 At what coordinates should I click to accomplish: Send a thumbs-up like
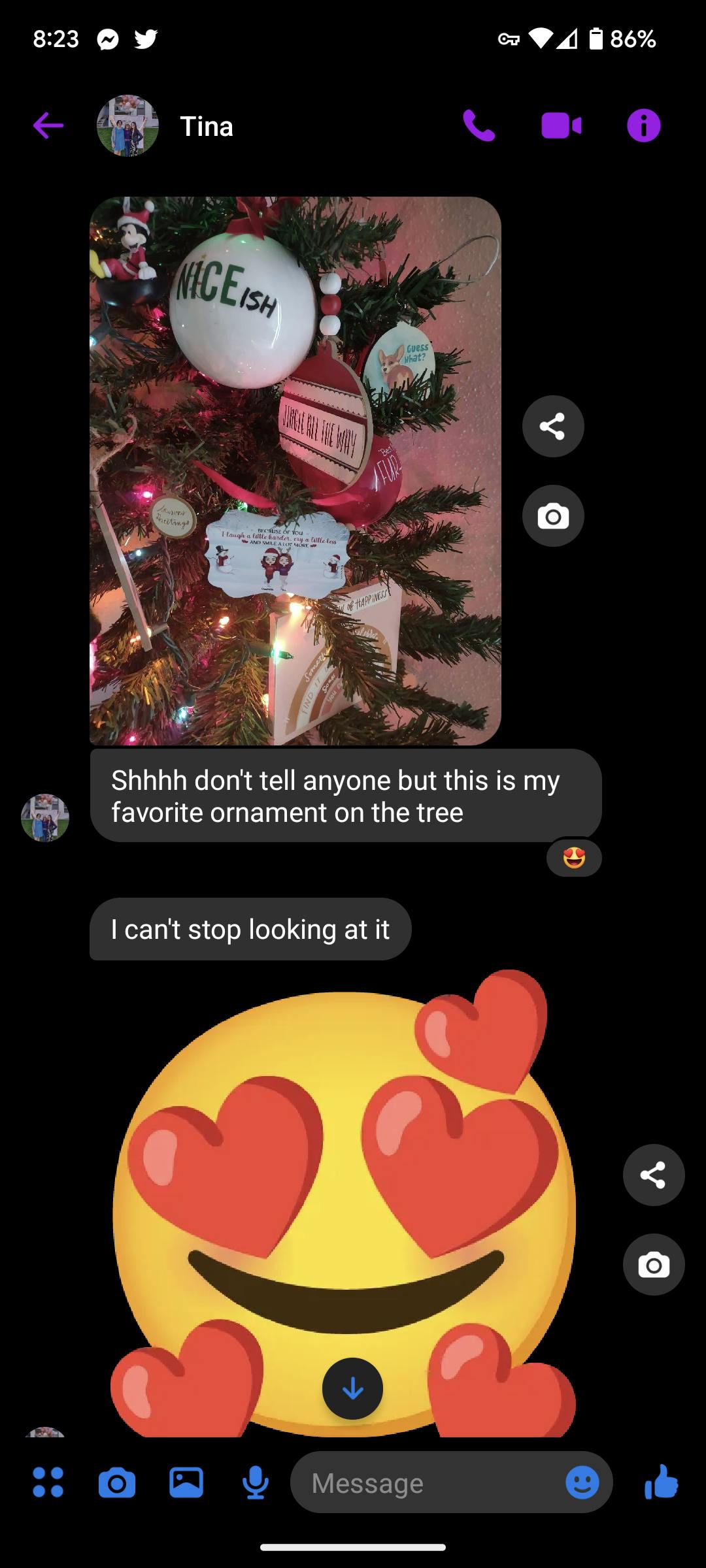[x=661, y=1481]
